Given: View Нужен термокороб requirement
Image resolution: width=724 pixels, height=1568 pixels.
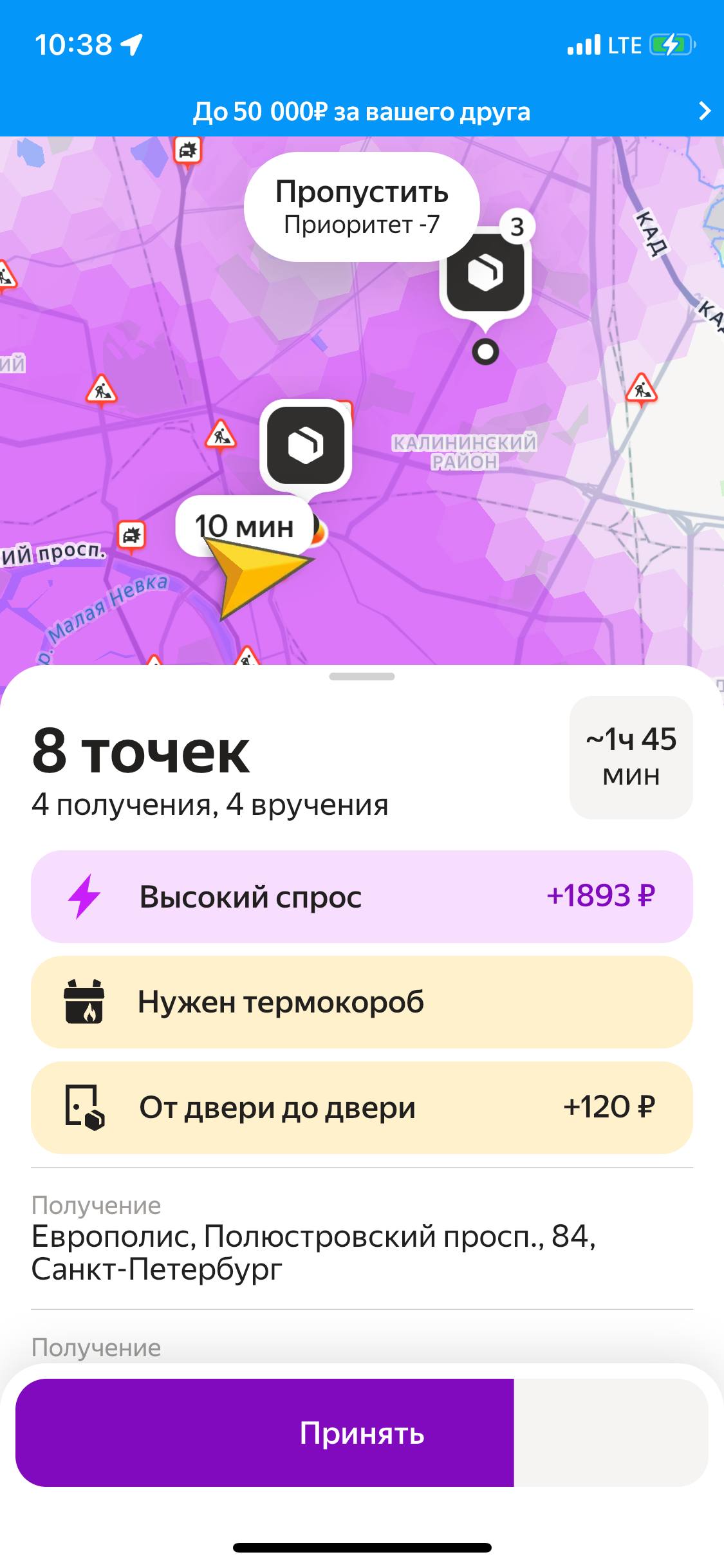Looking at the screenshot, I should click(x=362, y=1002).
